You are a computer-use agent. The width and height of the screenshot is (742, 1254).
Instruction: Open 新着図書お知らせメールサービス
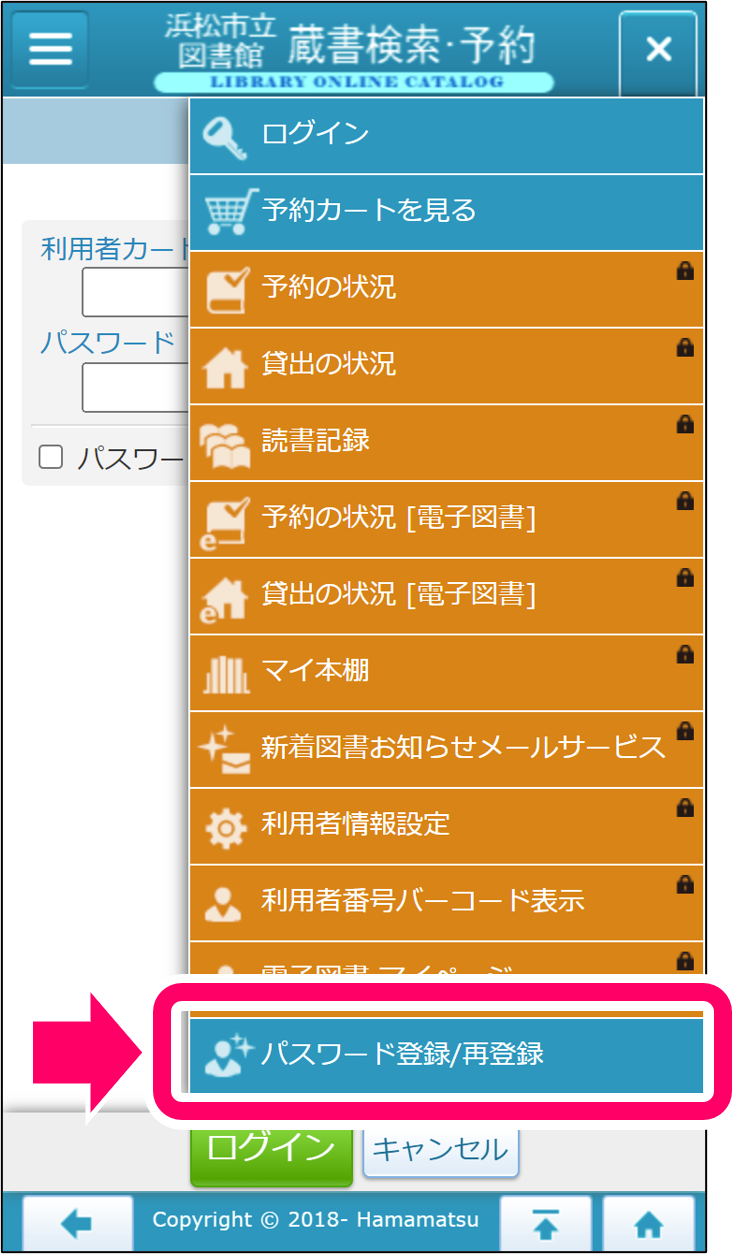click(446, 748)
